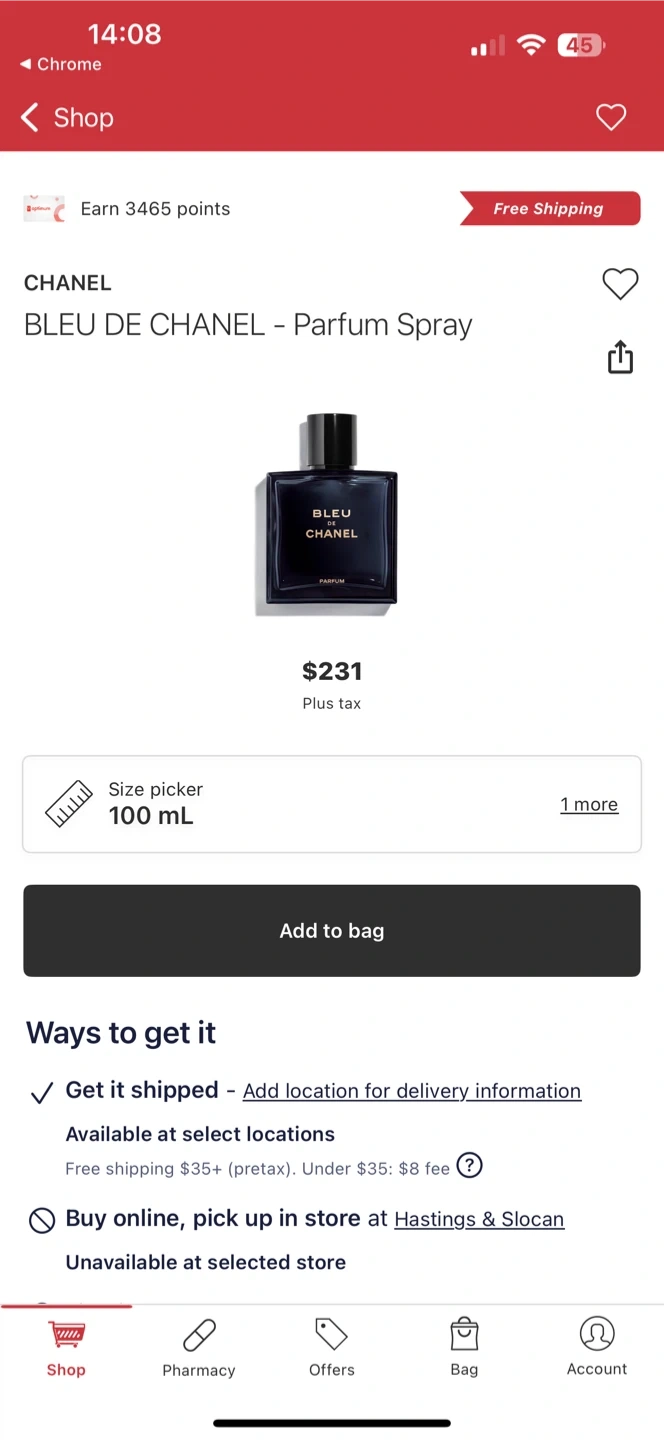The height and width of the screenshot is (1440, 664).
Task: Change Hastings & Slocan pickup store
Action: [x=479, y=1219]
